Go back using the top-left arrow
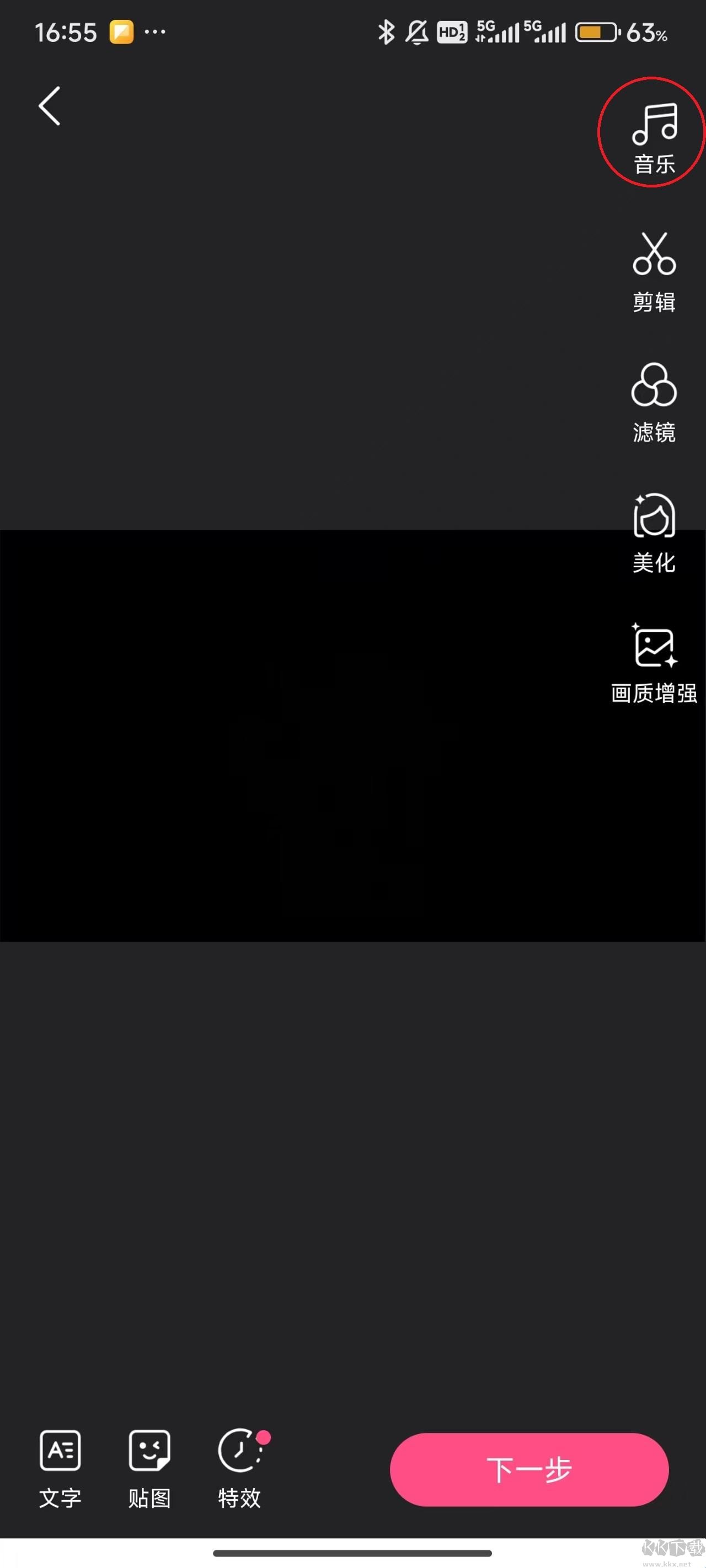 [x=50, y=106]
